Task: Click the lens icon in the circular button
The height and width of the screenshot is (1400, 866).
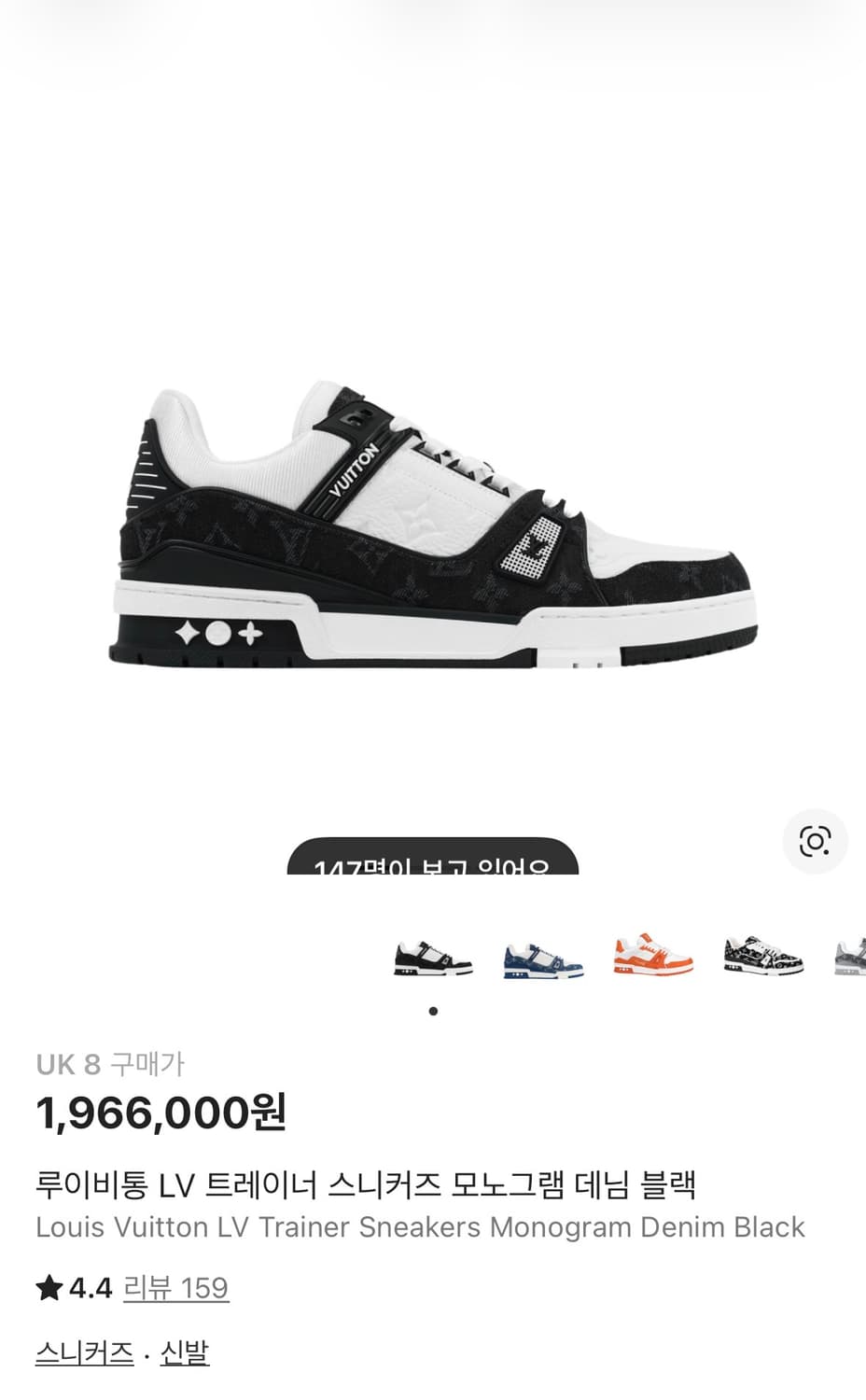Action: (815, 841)
